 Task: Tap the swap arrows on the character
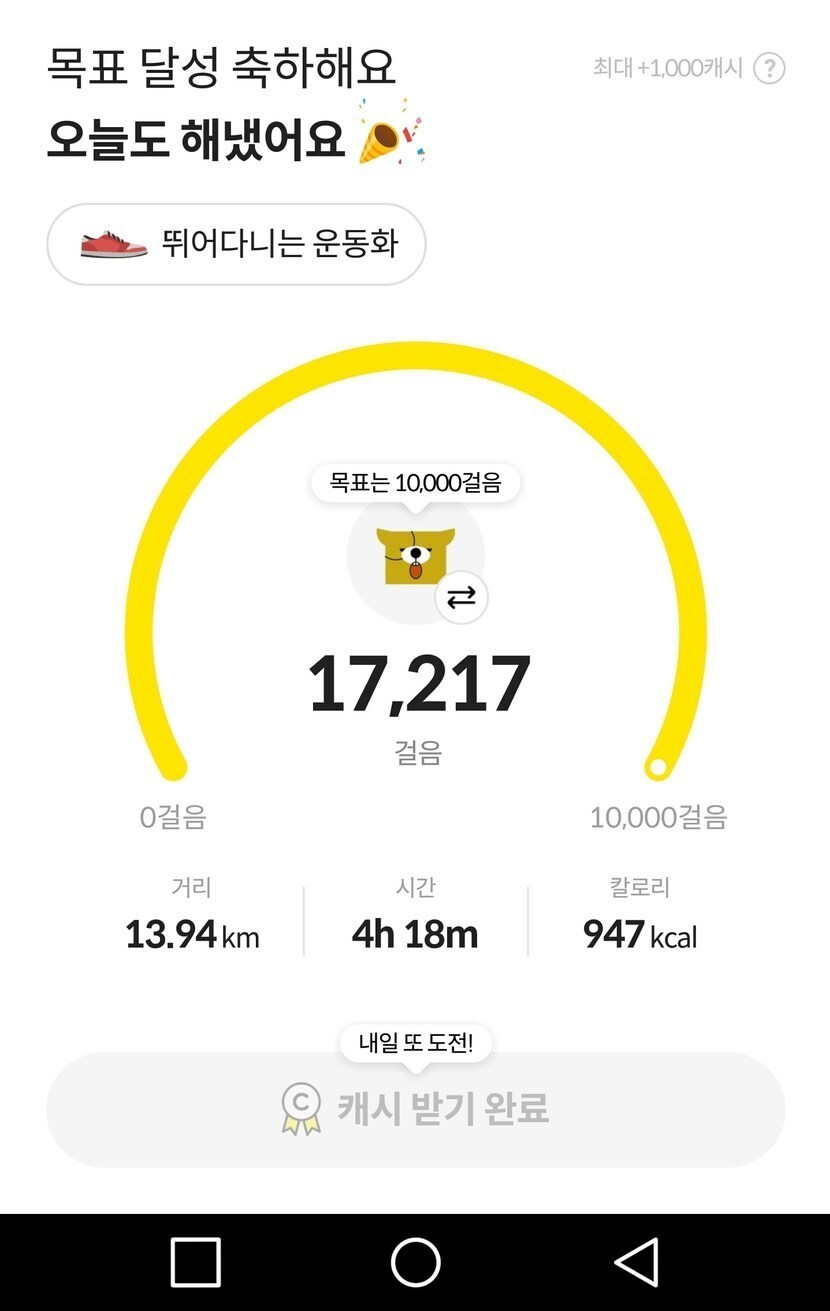coord(461,598)
